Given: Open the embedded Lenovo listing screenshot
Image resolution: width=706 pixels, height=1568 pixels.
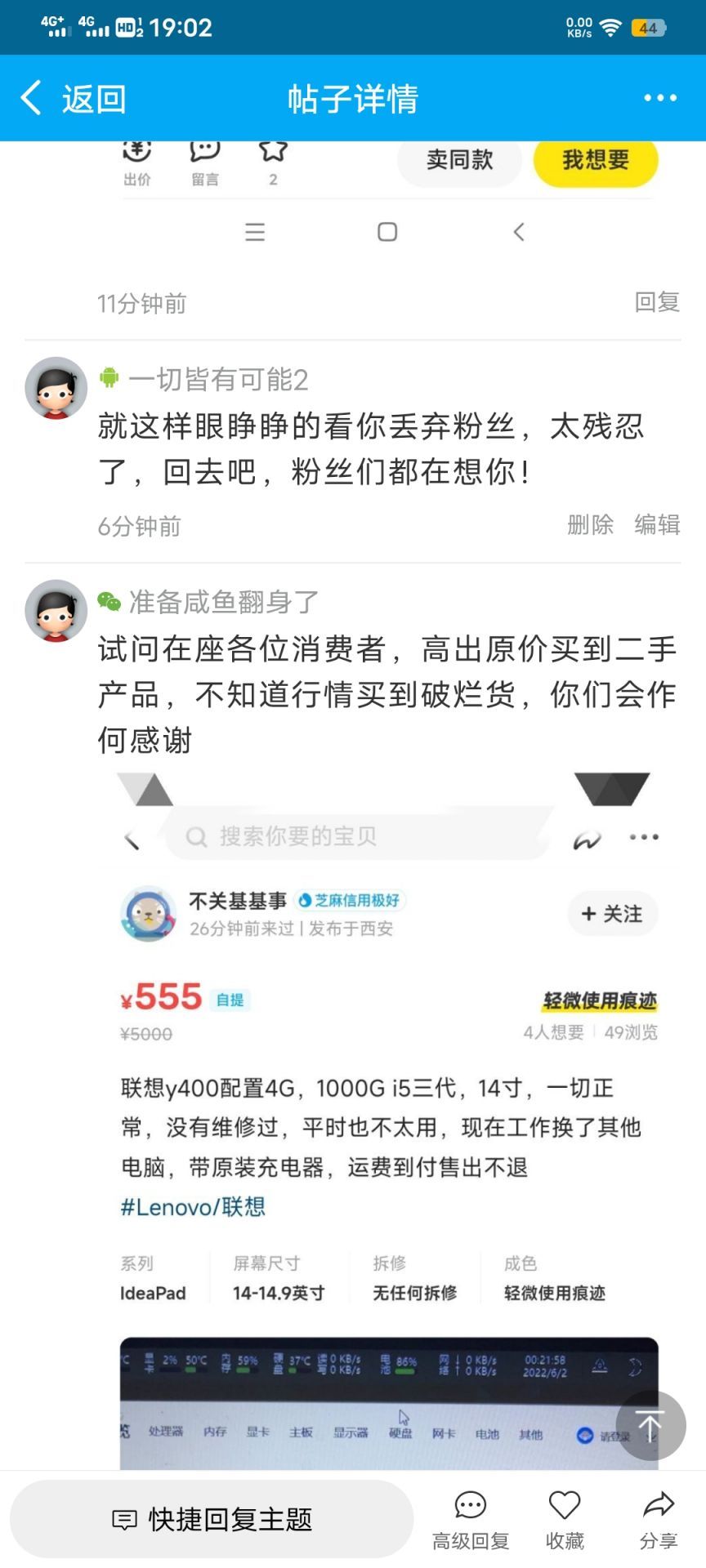Looking at the screenshot, I should 389,1120.
